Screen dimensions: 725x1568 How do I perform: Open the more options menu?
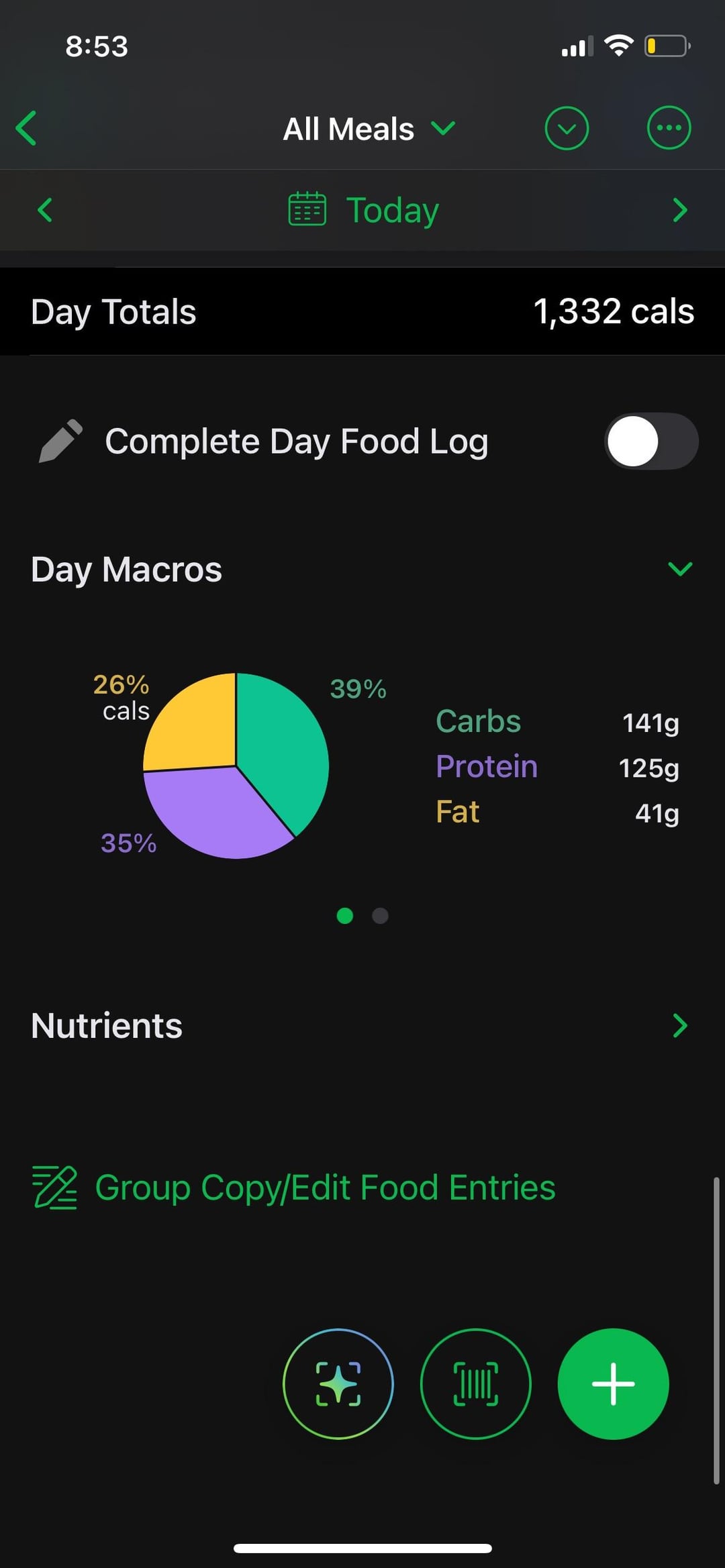668,128
